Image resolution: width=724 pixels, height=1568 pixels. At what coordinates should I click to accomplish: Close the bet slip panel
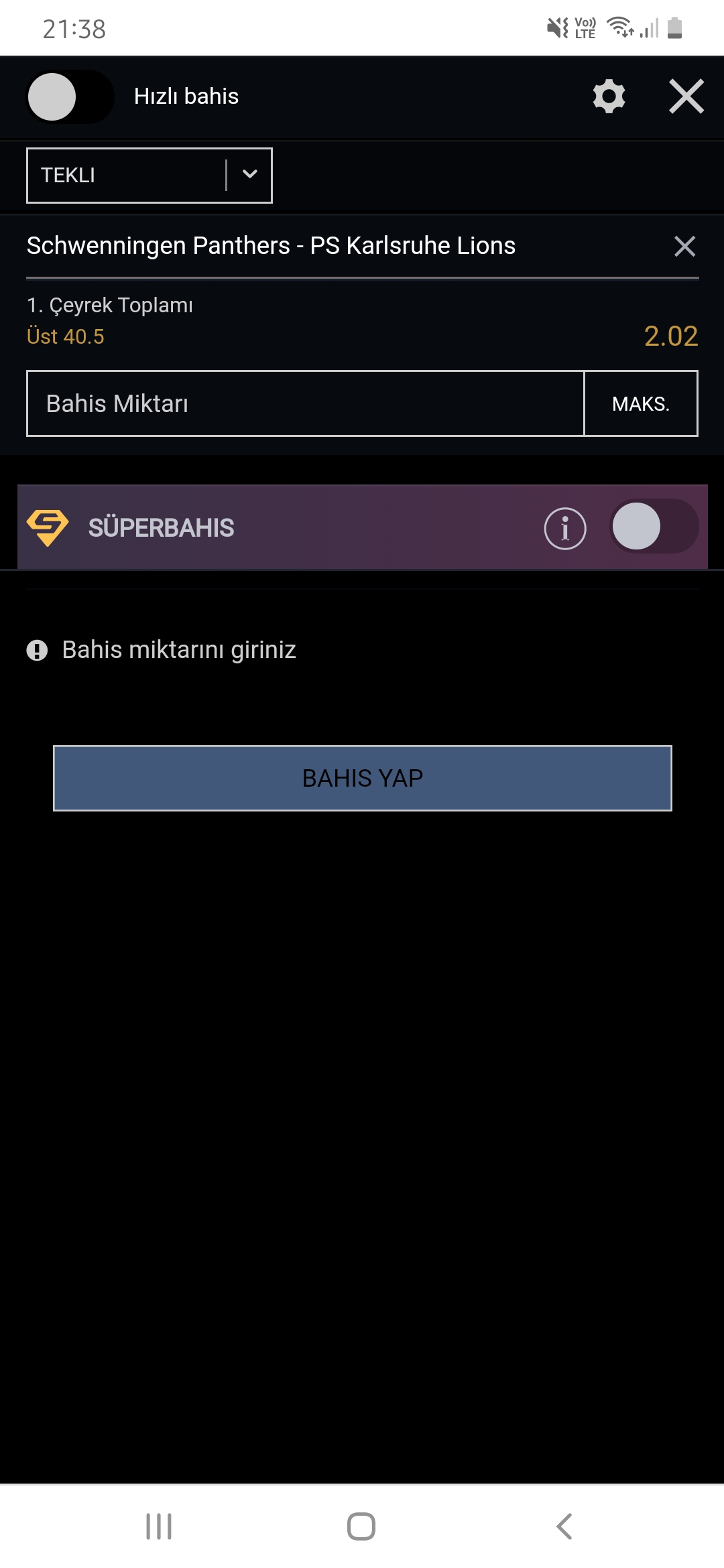[x=686, y=96]
